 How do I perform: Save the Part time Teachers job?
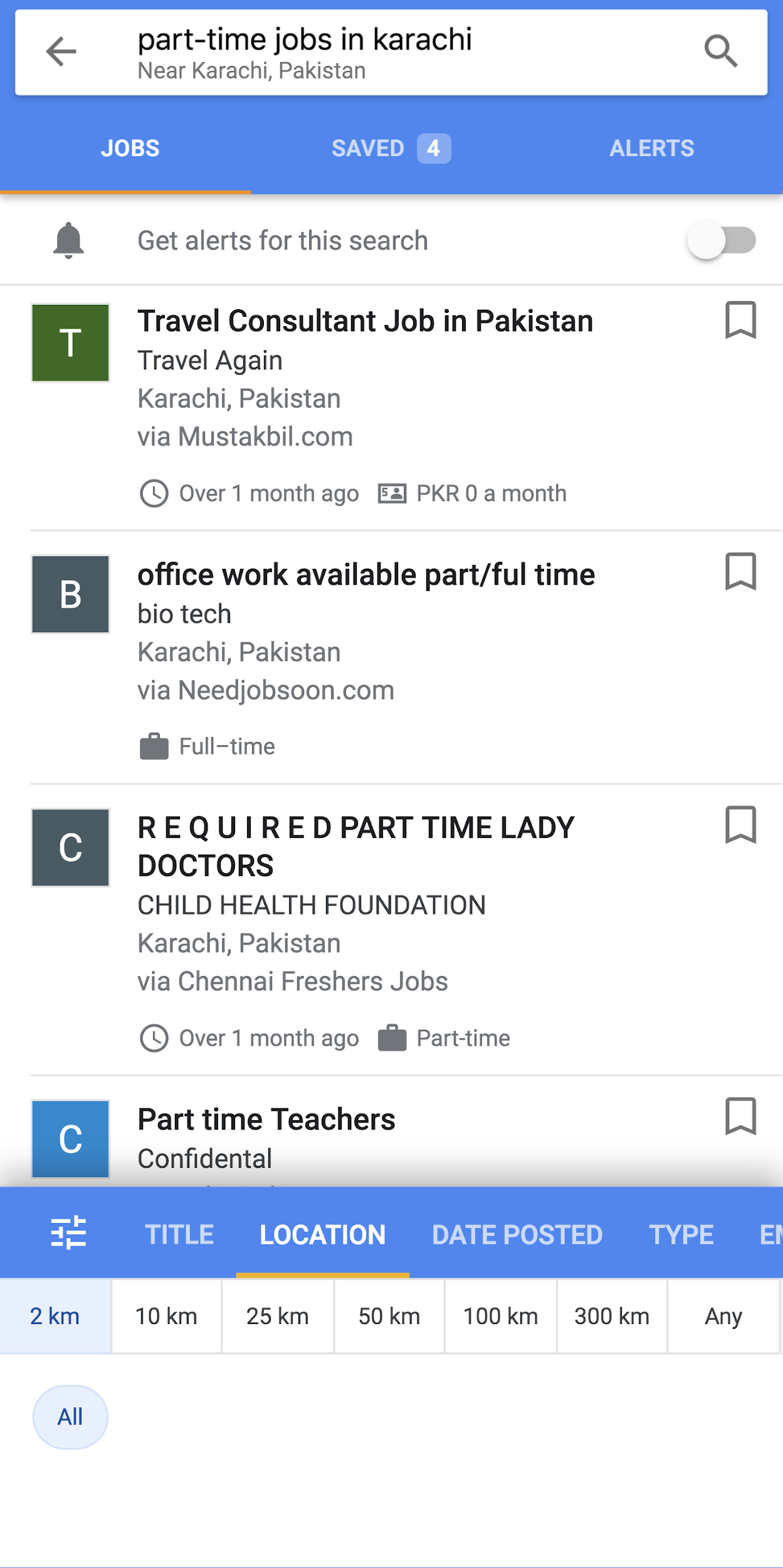coord(740,1116)
